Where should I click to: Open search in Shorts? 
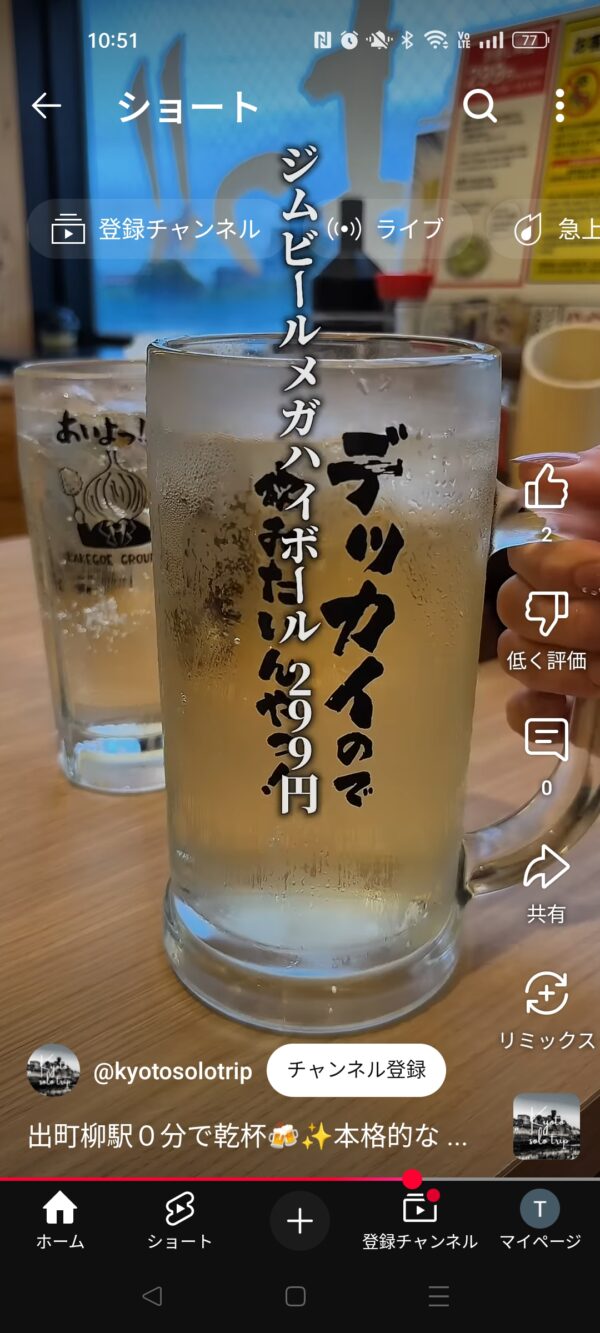point(480,106)
